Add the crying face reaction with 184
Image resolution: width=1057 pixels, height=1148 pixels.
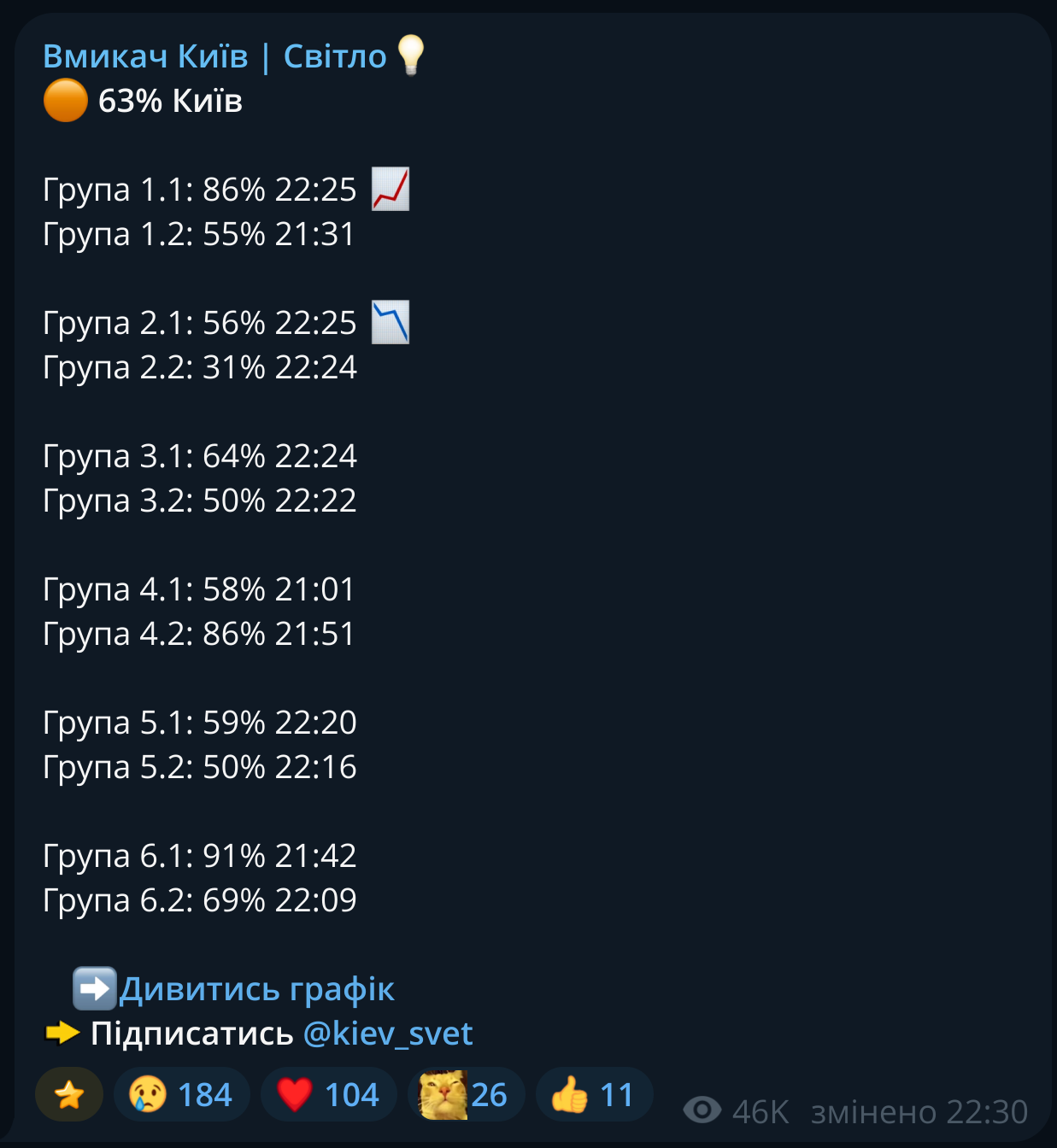point(181,1094)
